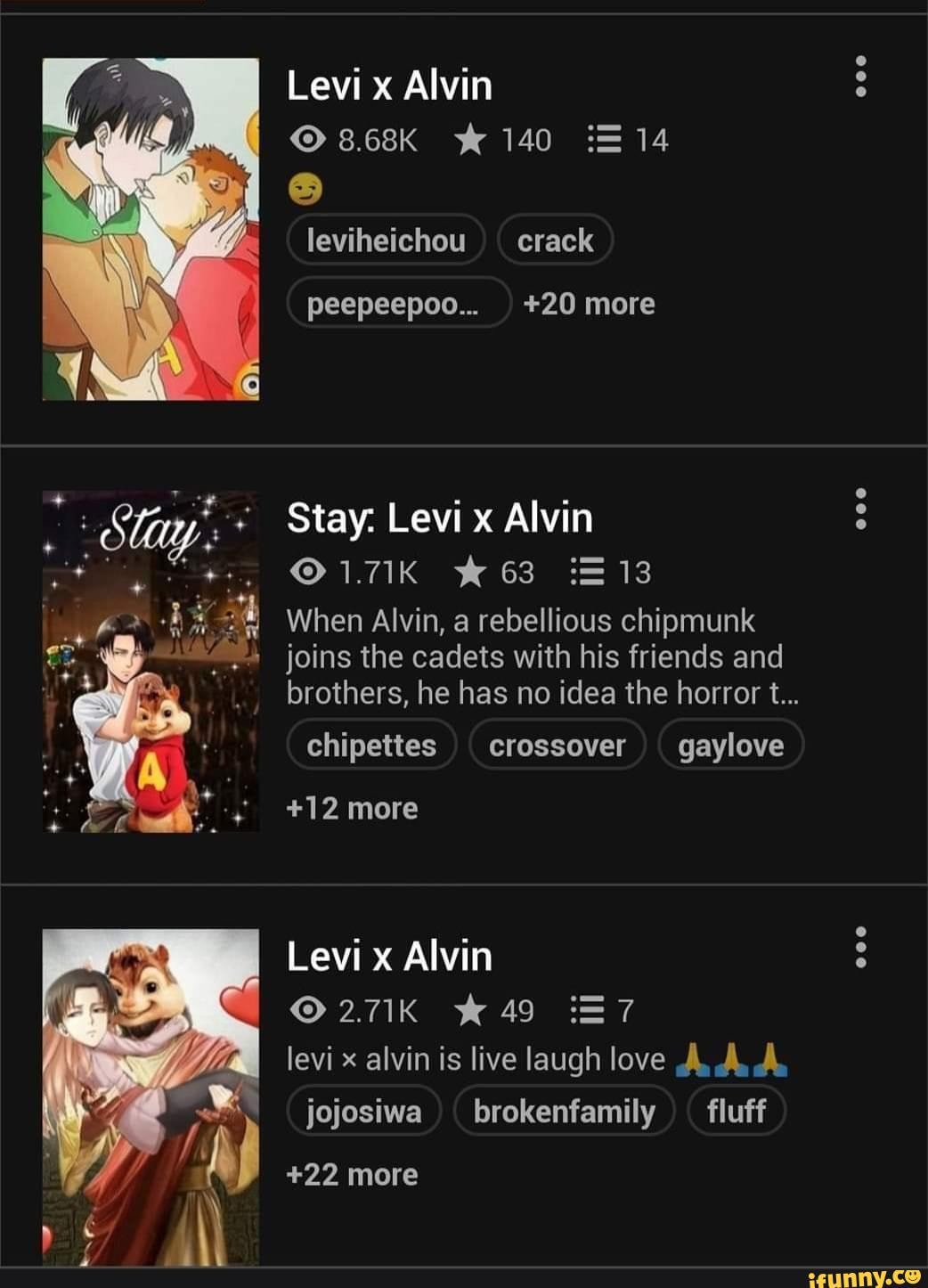Select the crack tag
The height and width of the screenshot is (1288, 928).
point(555,239)
